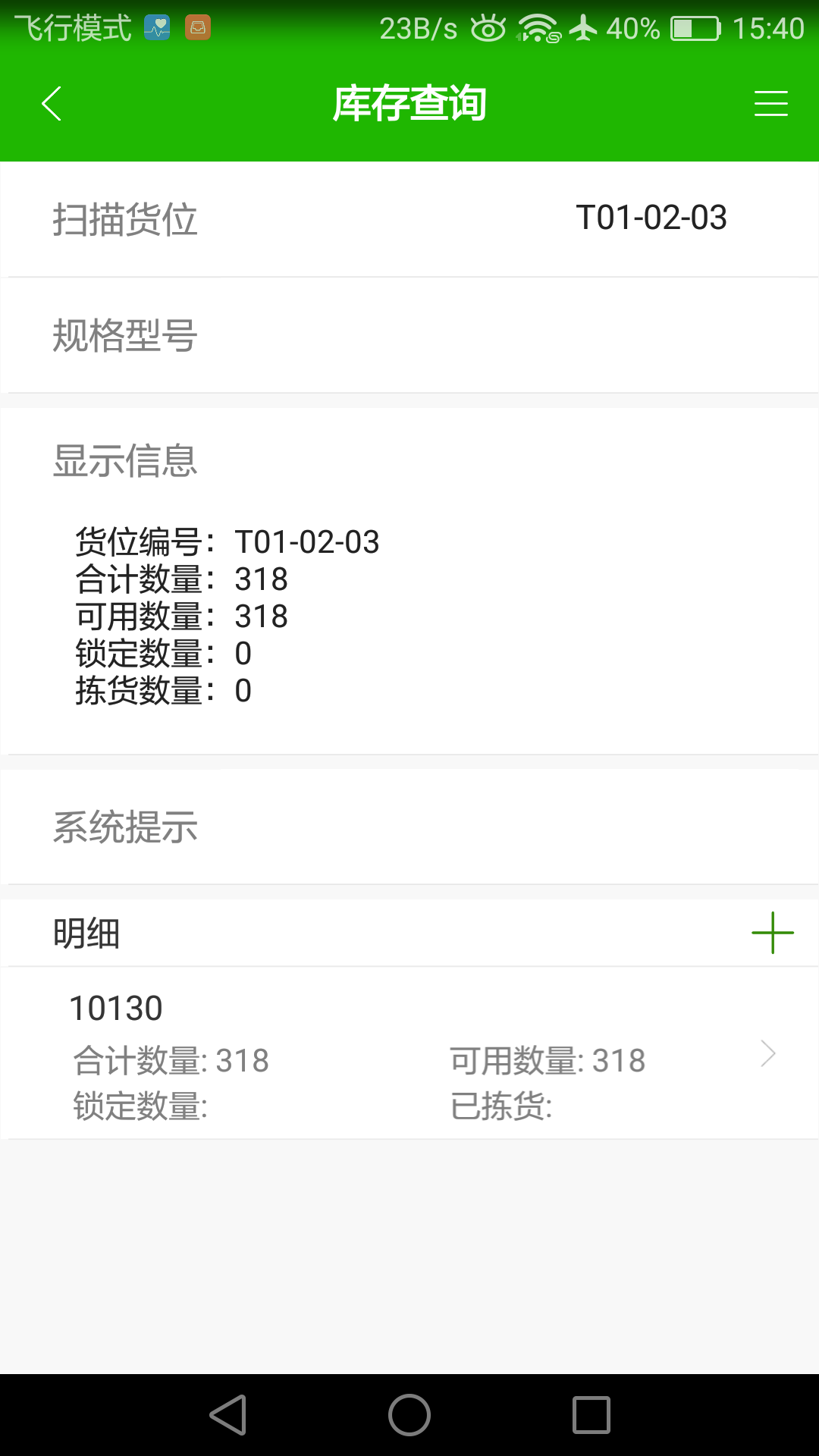
Task: Open recent apps from navigation bar
Action: 591,1415
